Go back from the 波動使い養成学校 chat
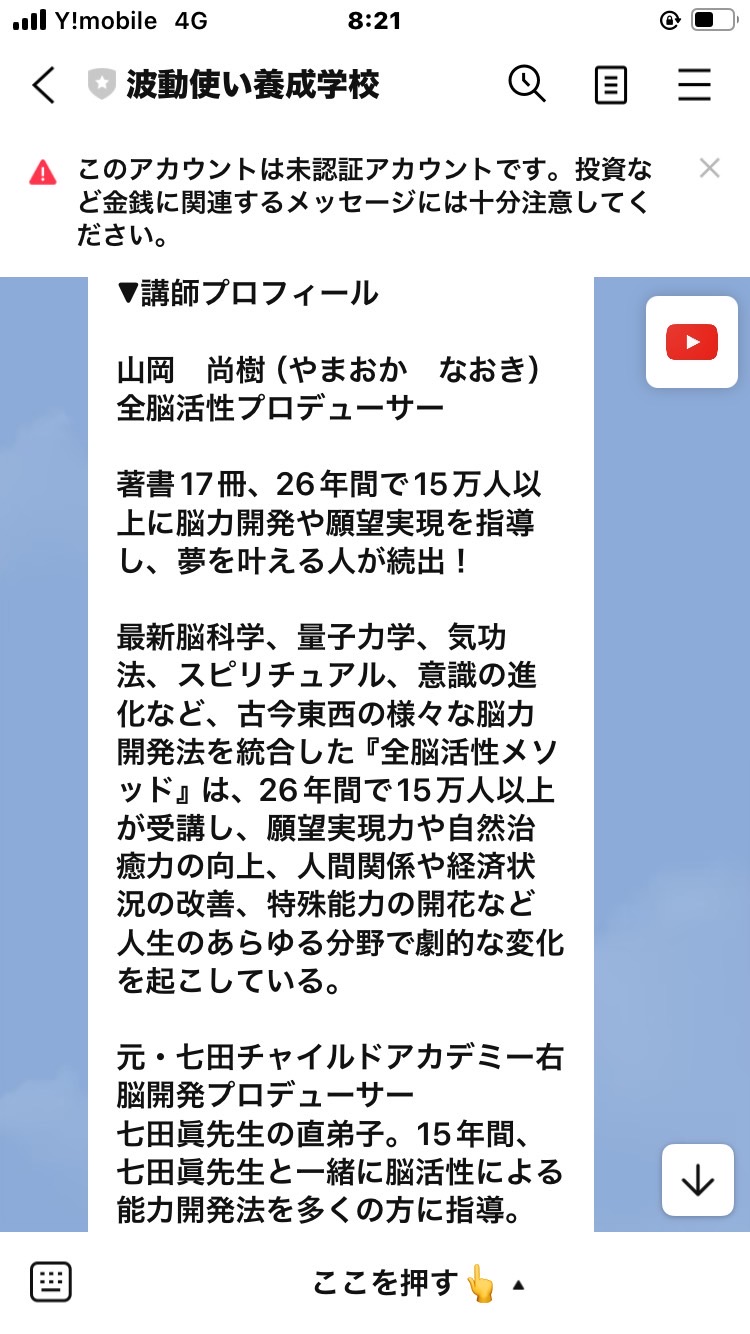The image size is (750, 1334). [x=44, y=85]
